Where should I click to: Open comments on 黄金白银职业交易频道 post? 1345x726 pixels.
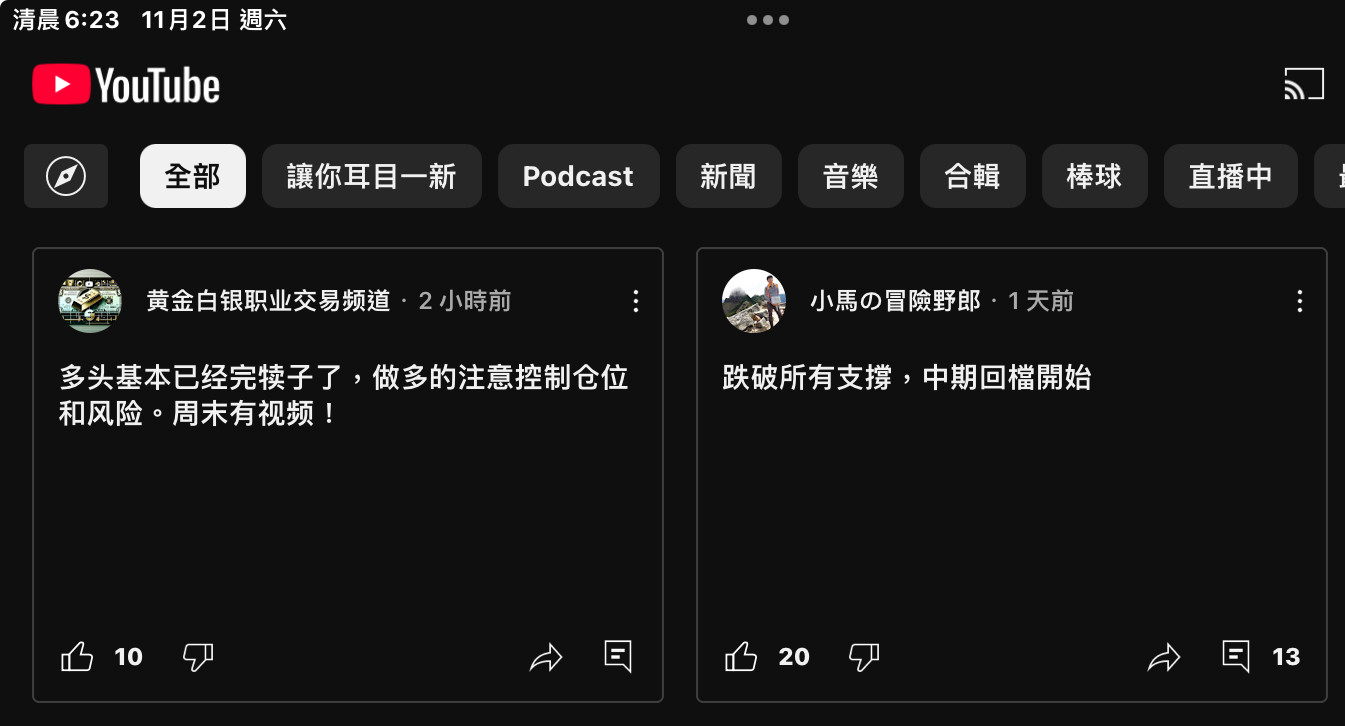pos(618,657)
